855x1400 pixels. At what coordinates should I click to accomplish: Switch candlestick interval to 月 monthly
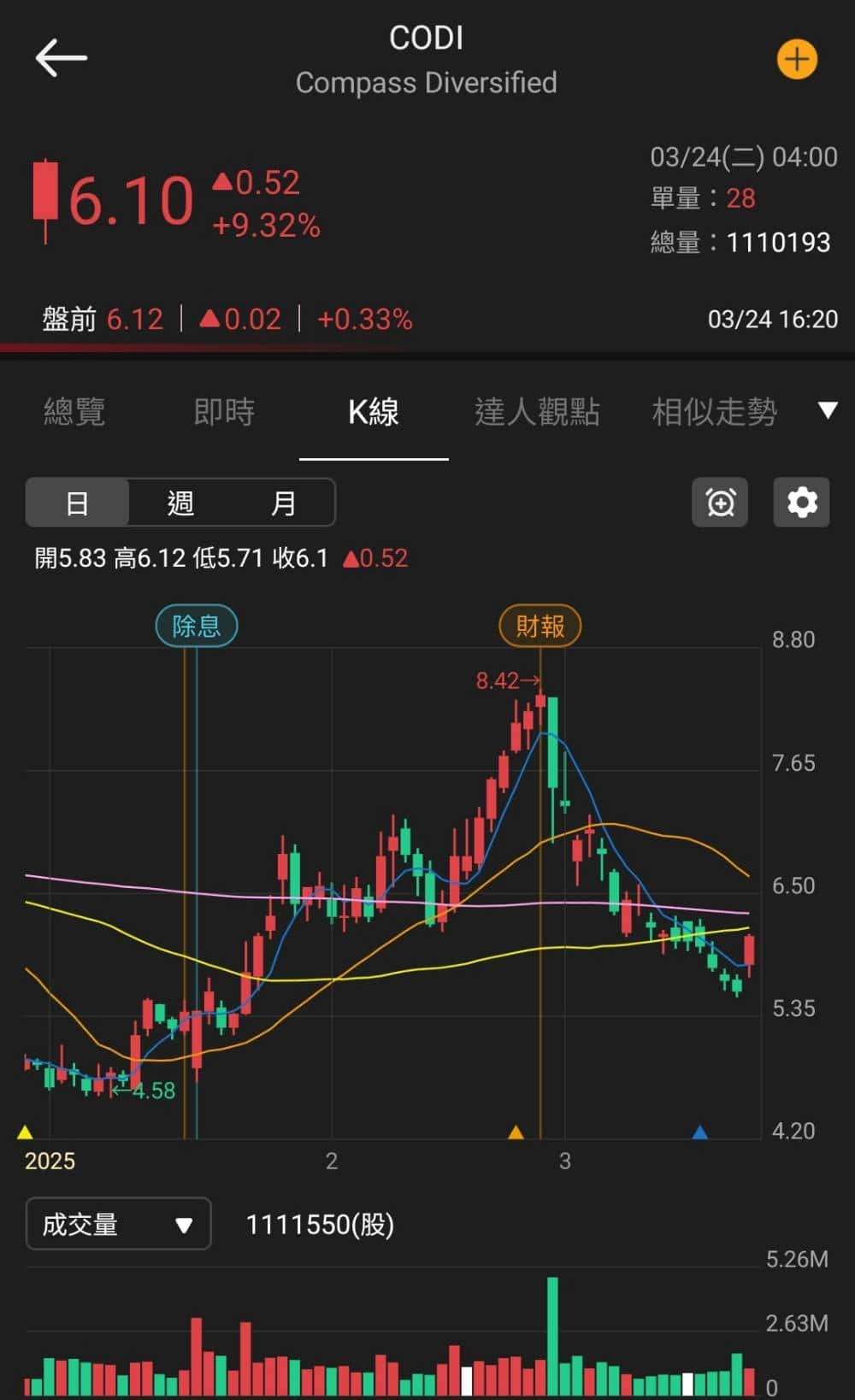283,503
